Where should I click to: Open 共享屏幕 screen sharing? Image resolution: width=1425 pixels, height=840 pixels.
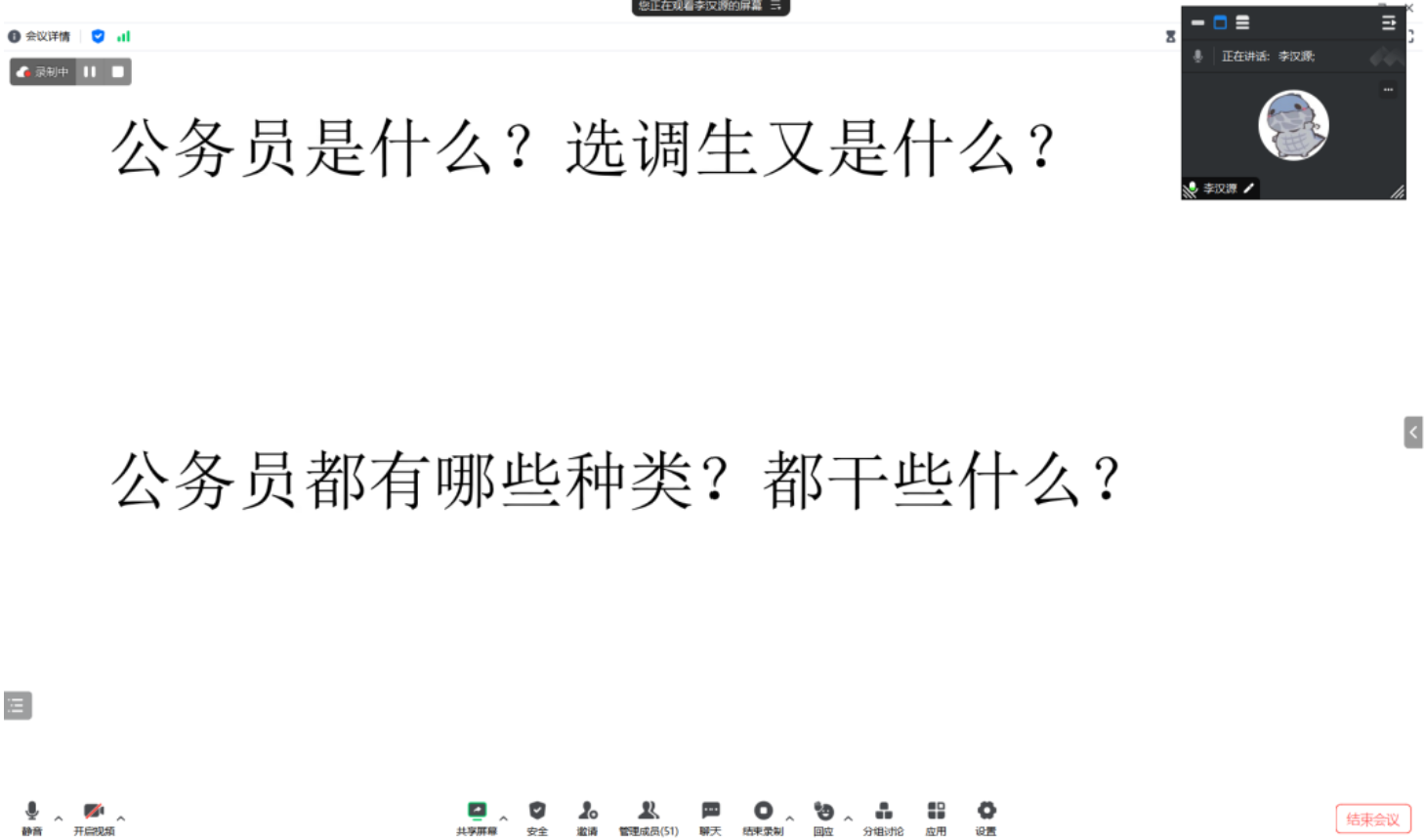point(477,817)
